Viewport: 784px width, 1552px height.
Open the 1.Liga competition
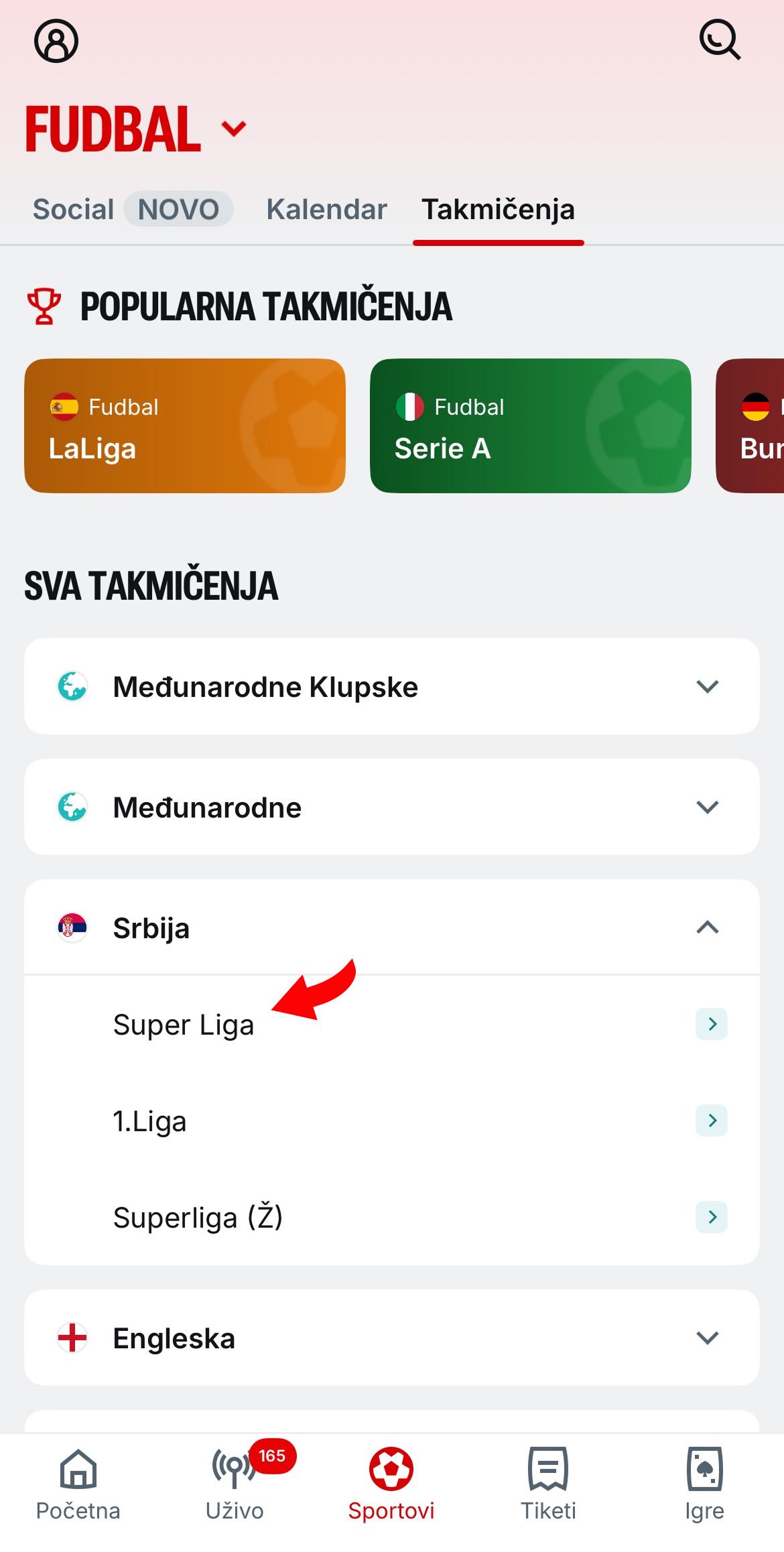pyautogui.click(x=392, y=1120)
